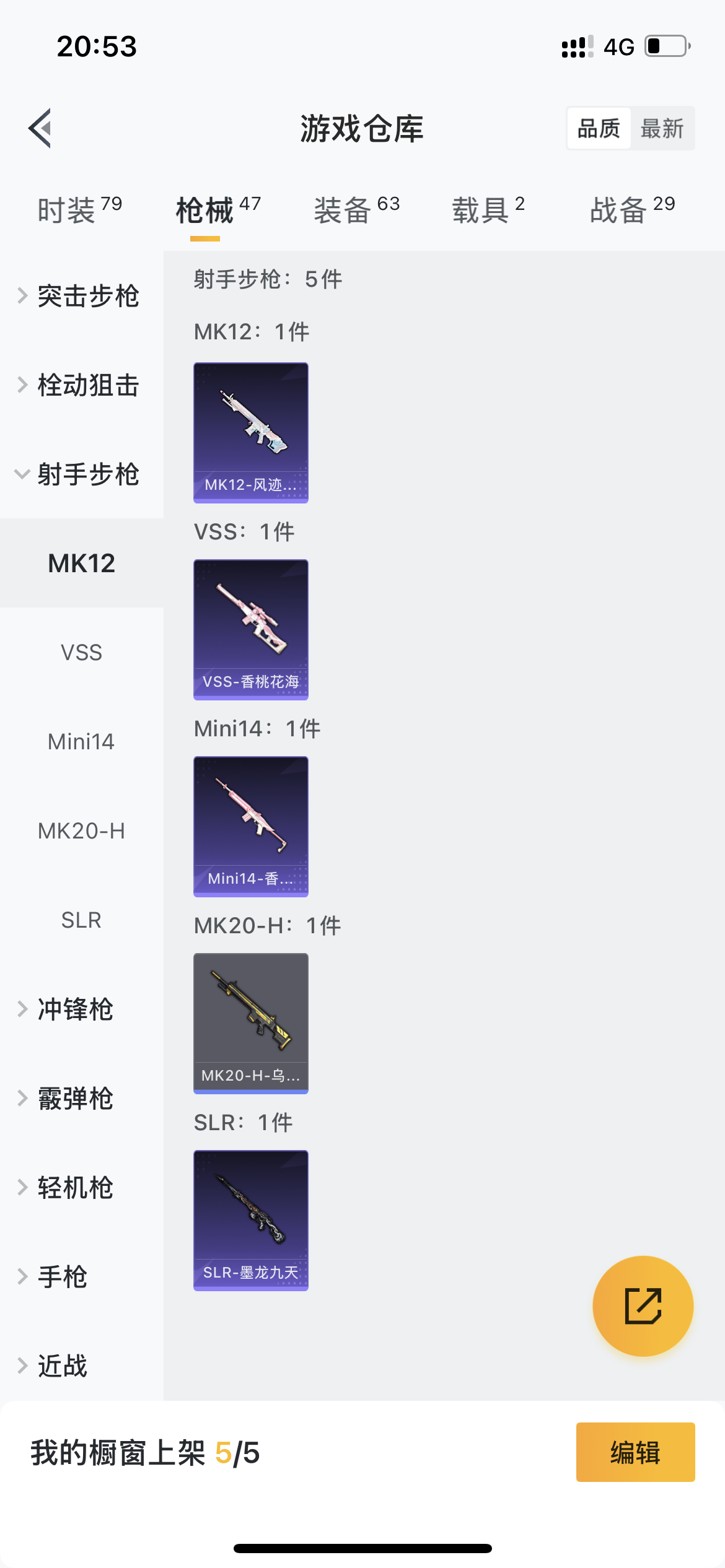
Task: Tap the 编辑 button
Action: 635,1452
